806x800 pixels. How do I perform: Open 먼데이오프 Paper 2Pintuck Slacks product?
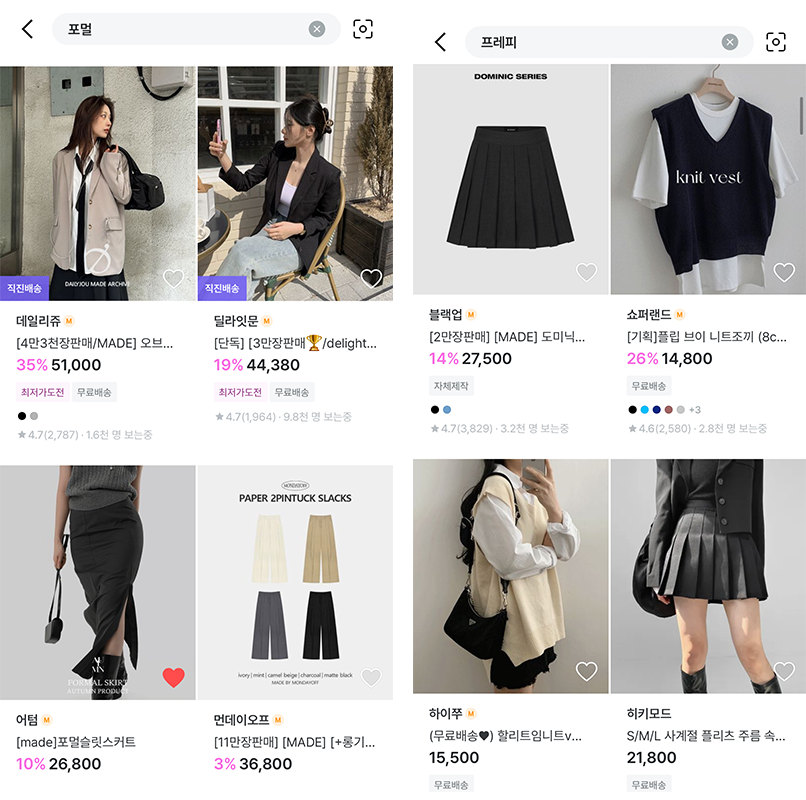tap(295, 583)
